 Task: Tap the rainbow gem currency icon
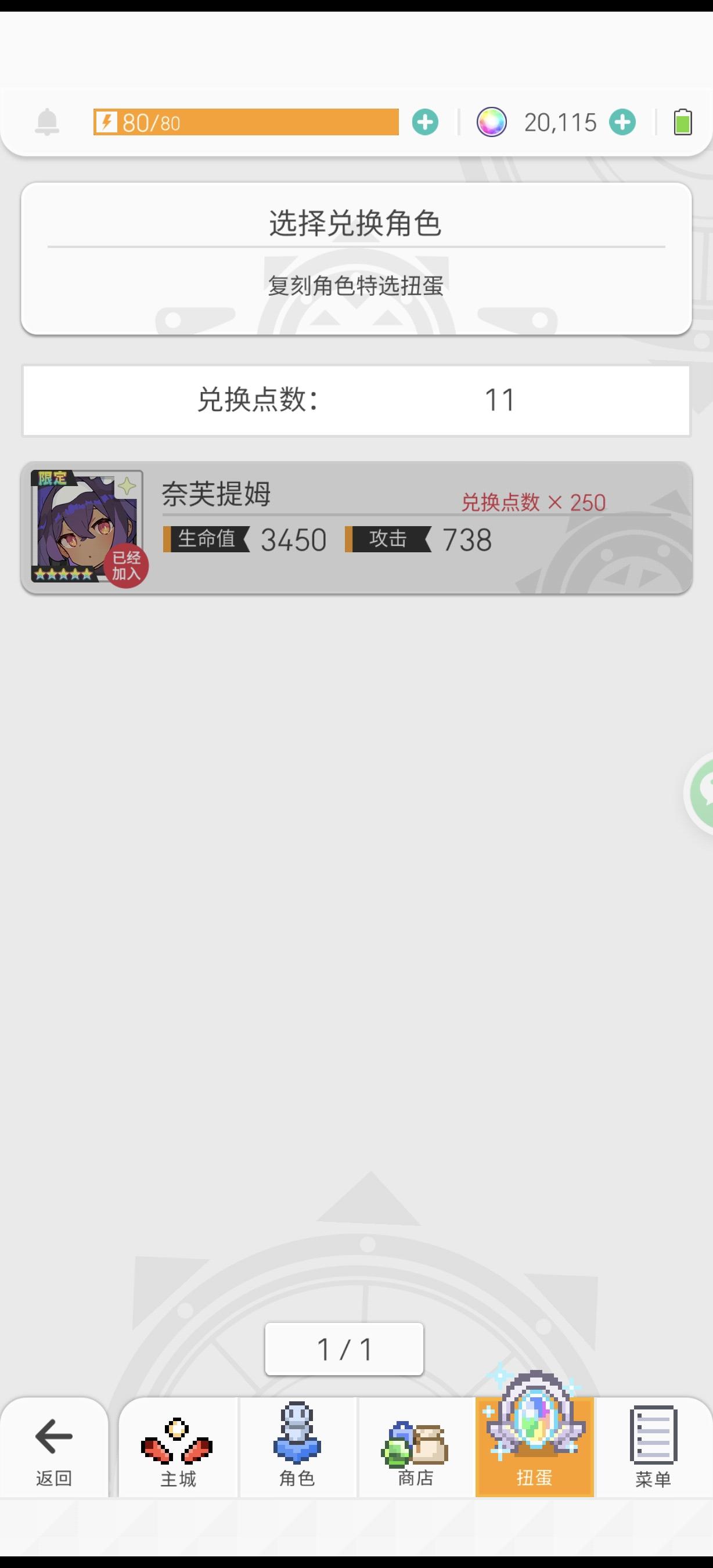point(493,122)
